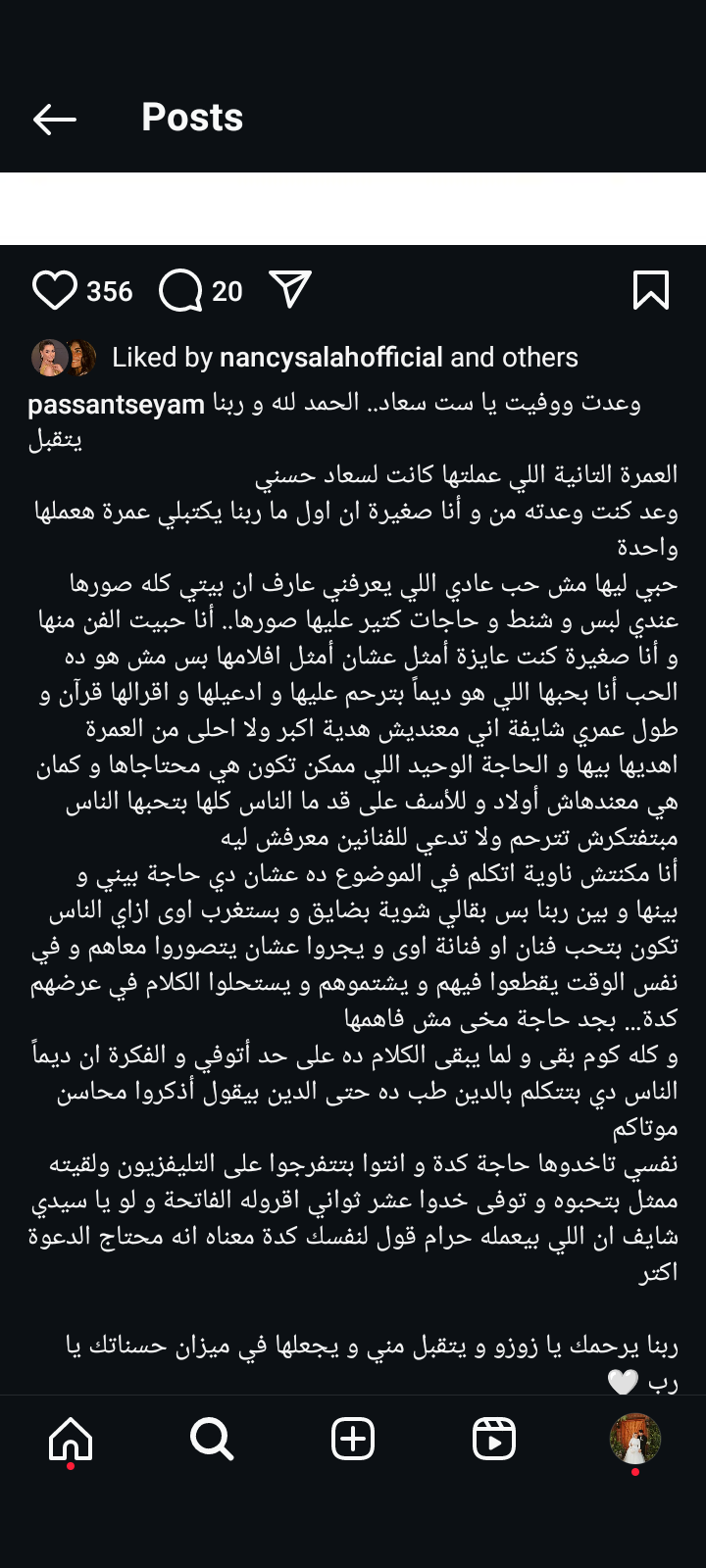Bookmark the passantseyam post
The image size is (706, 1568).
point(651,291)
